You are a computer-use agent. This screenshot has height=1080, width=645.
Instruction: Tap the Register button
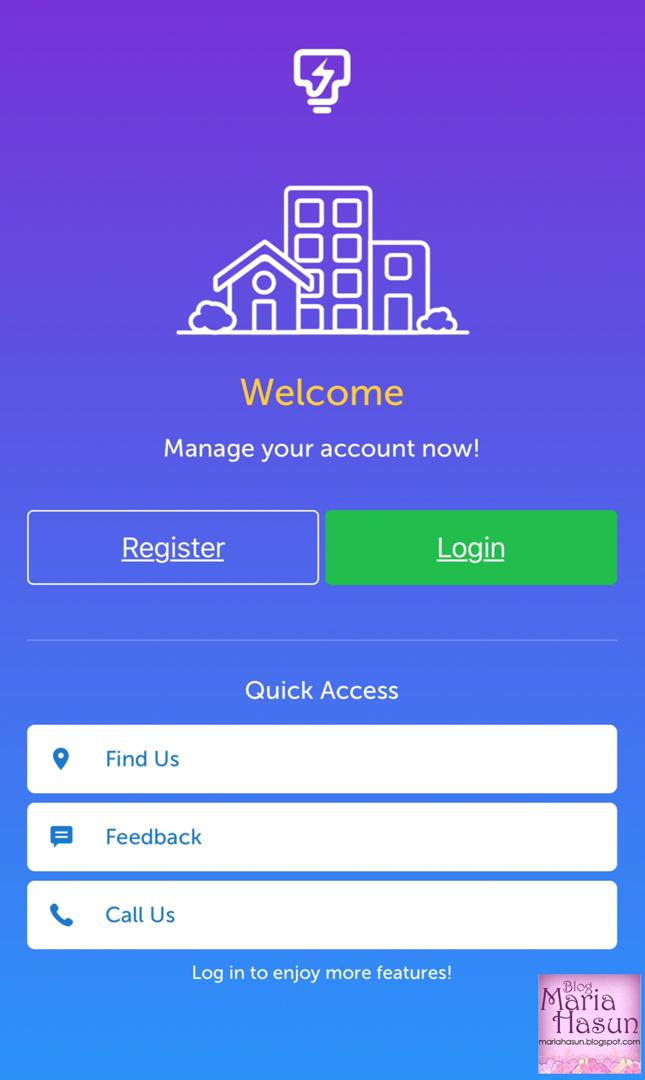pos(173,547)
